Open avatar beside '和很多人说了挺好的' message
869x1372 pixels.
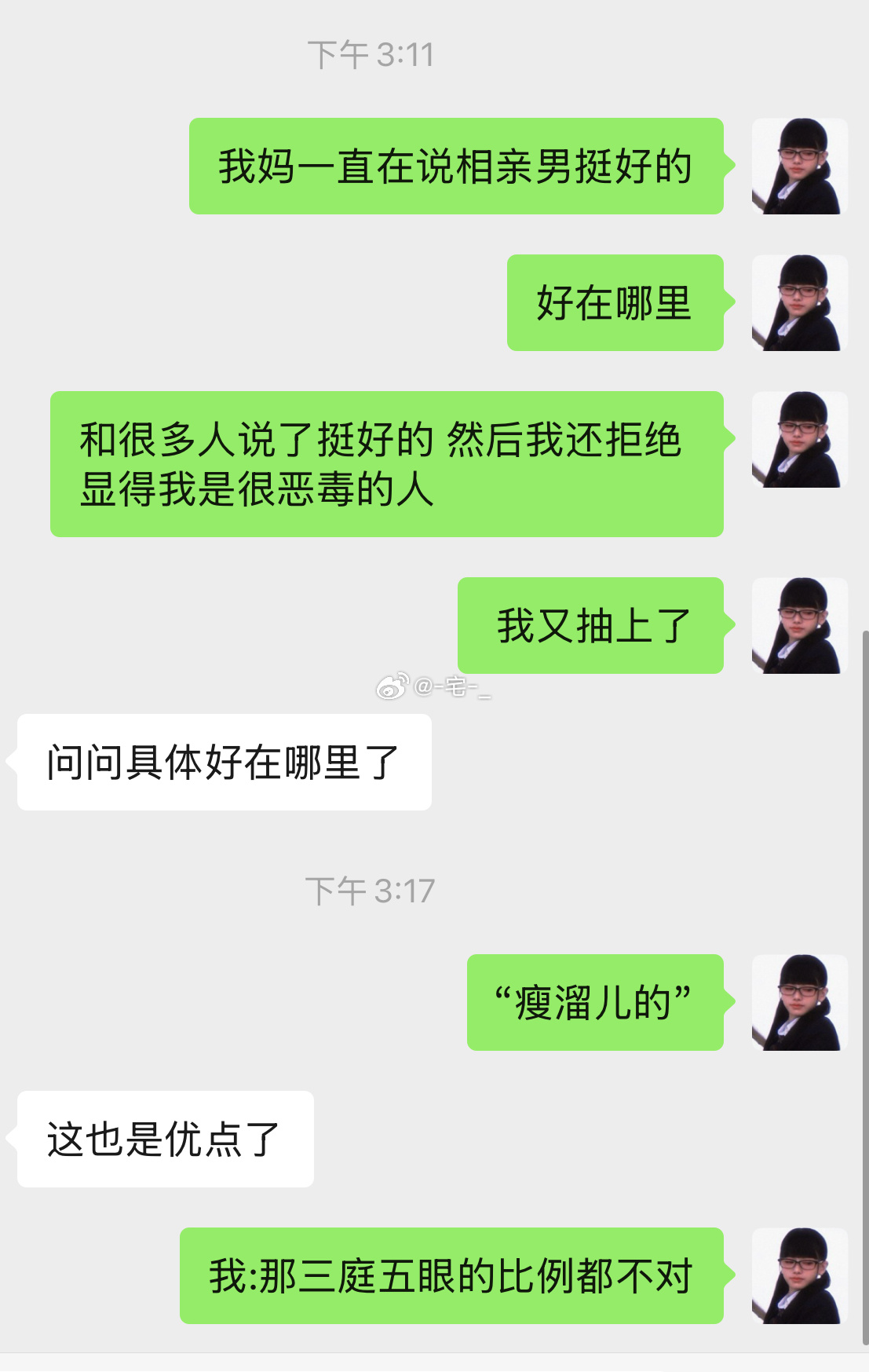[799, 439]
